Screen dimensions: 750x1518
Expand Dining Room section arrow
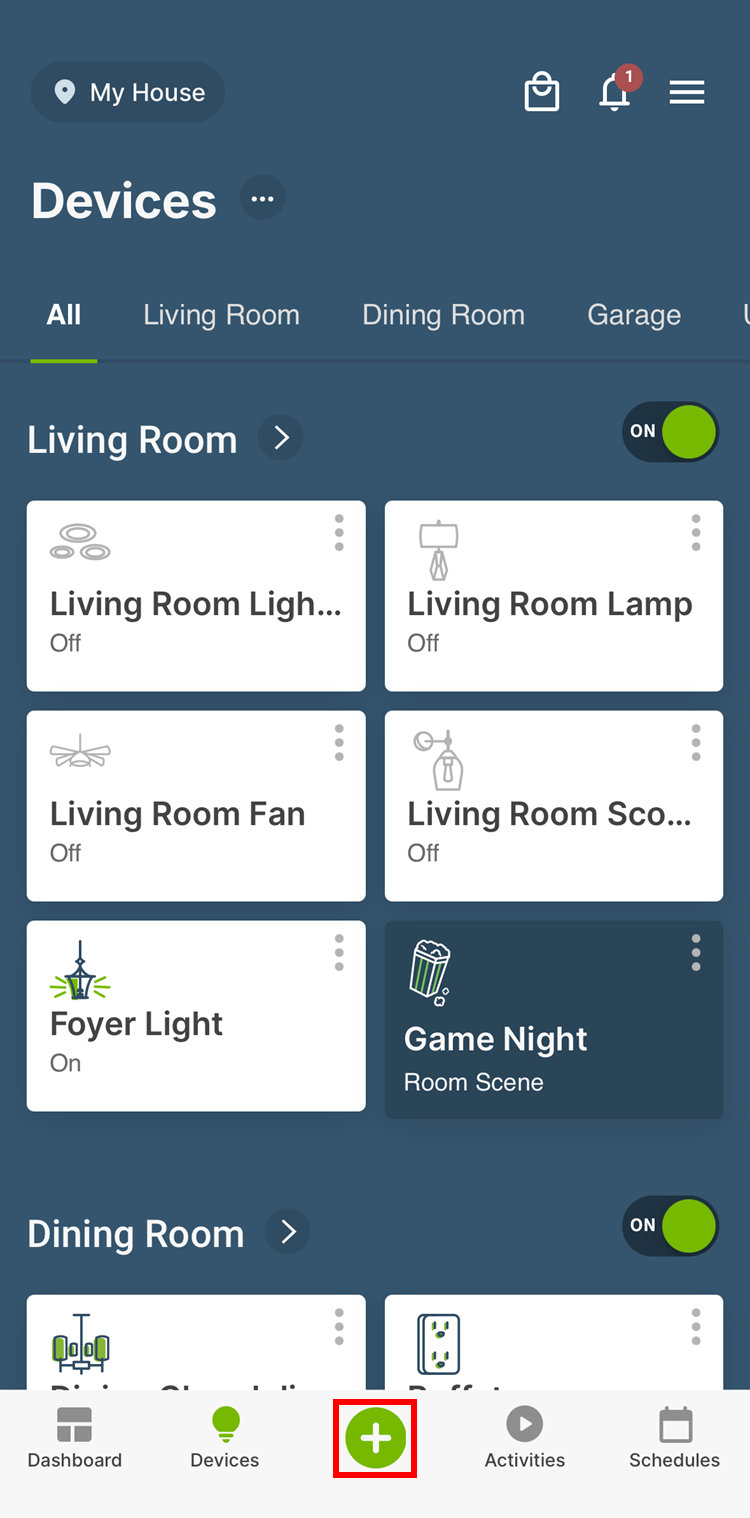[288, 1232]
